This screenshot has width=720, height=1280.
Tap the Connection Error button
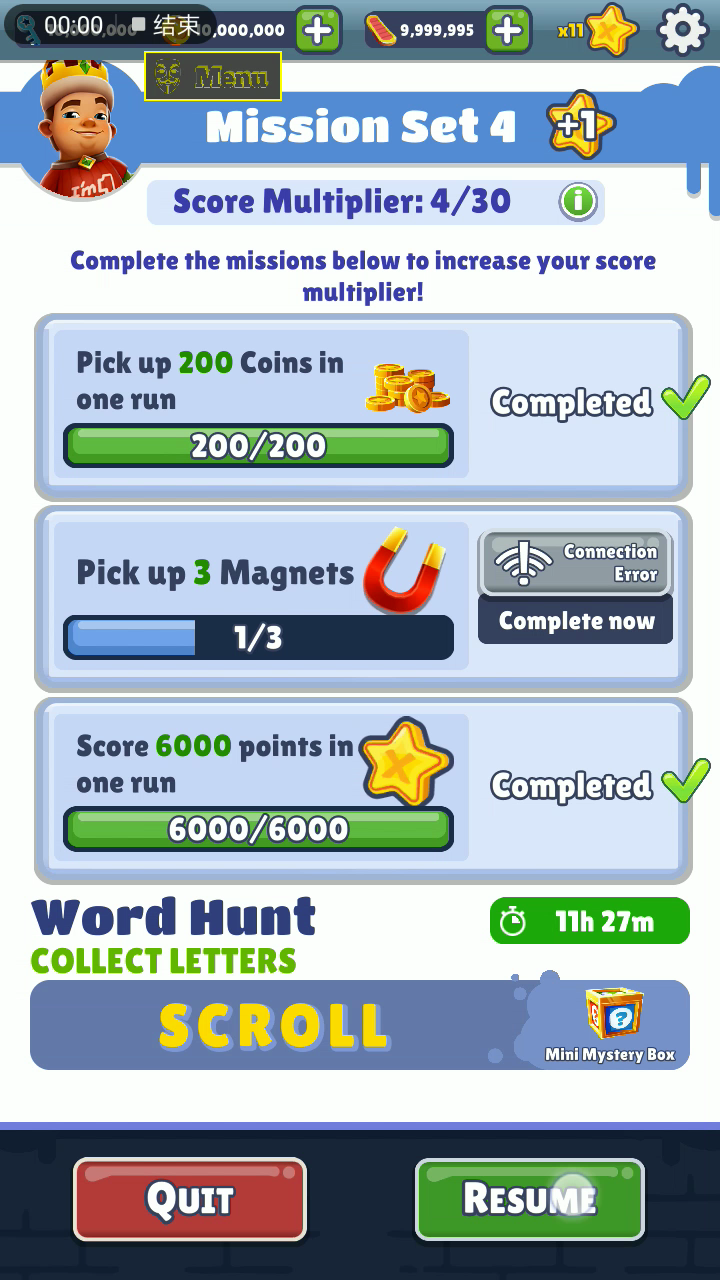[575, 563]
